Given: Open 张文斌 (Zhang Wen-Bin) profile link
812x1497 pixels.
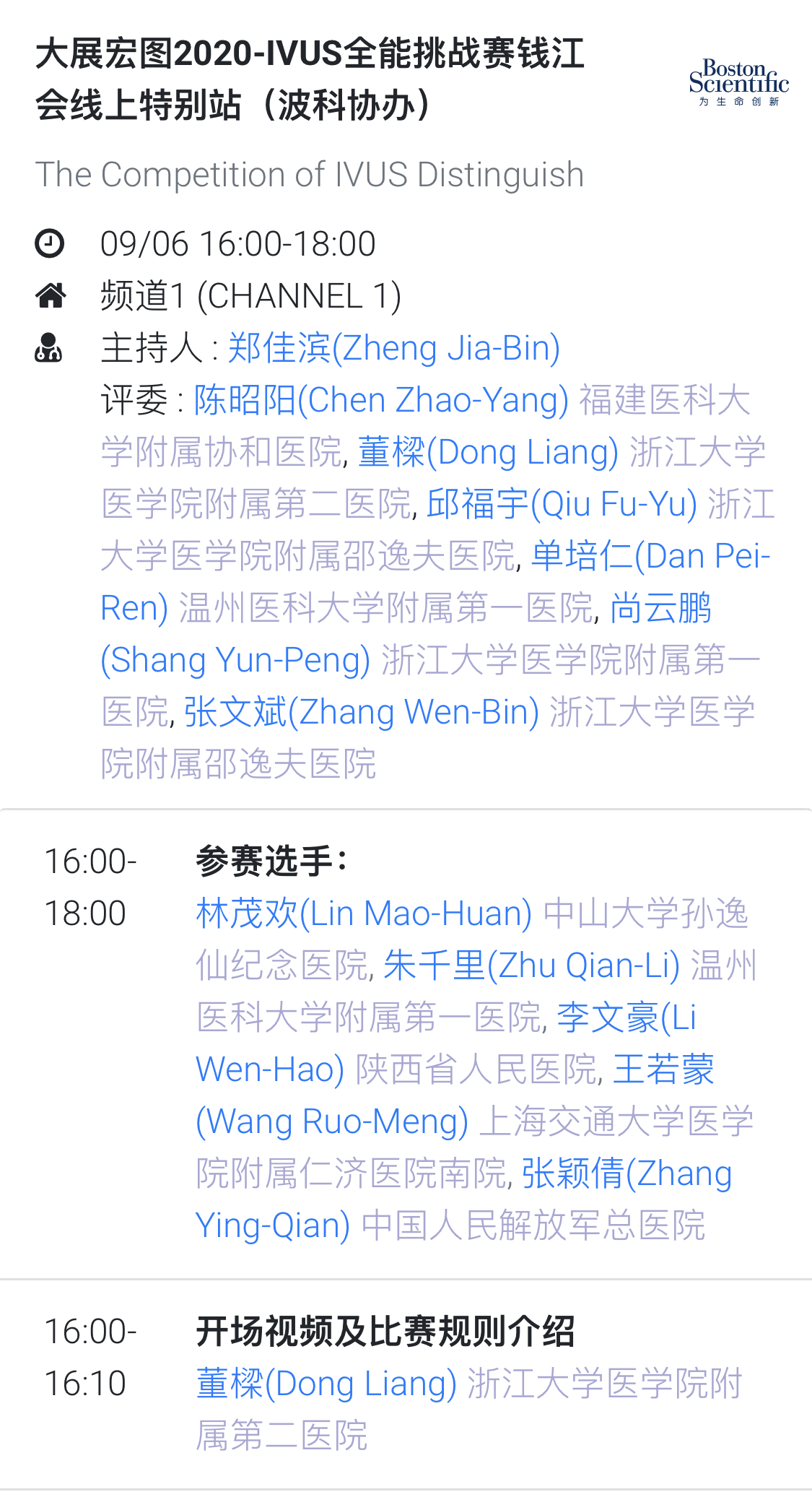Looking at the screenshot, I should (x=362, y=712).
